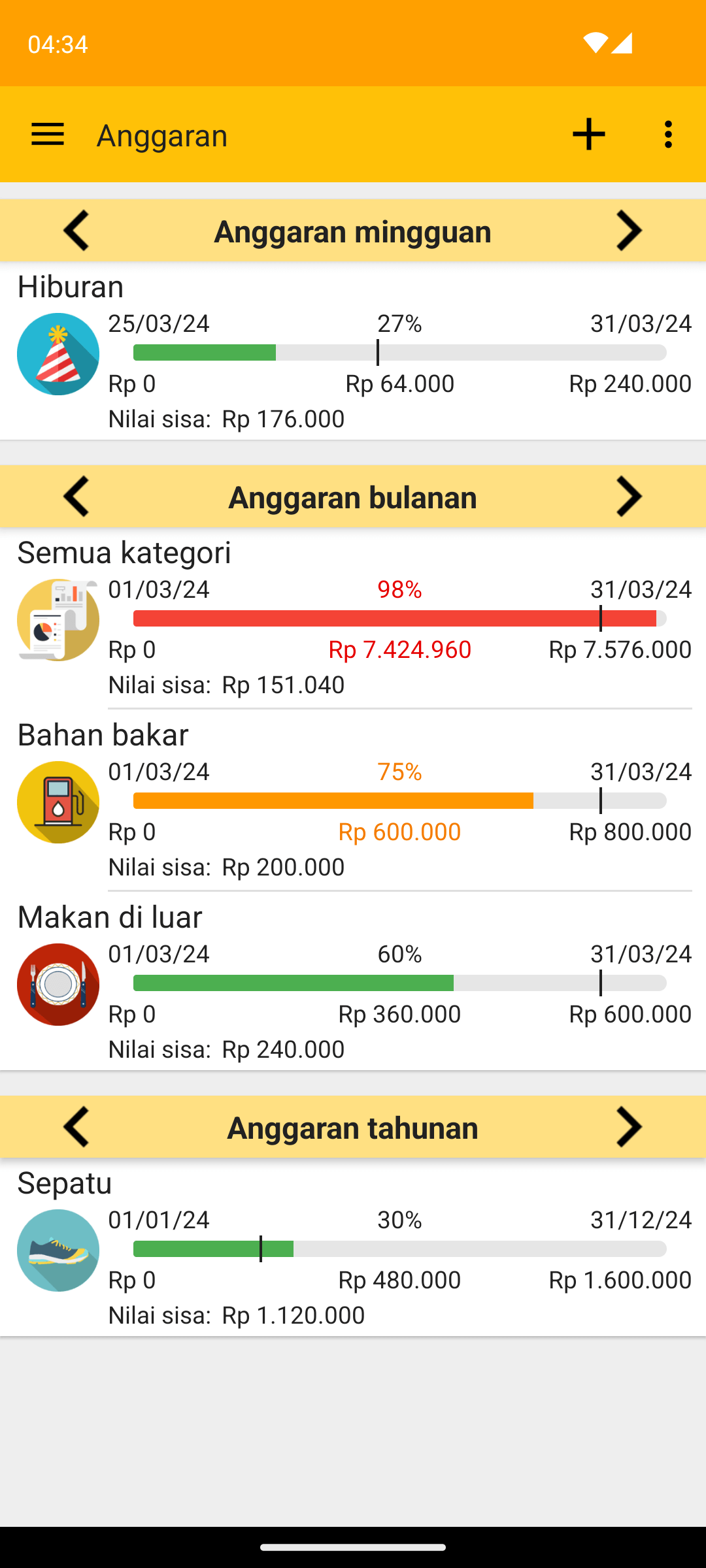The width and height of the screenshot is (706, 1568).
Task: Add a new budget
Action: tap(588, 135)
